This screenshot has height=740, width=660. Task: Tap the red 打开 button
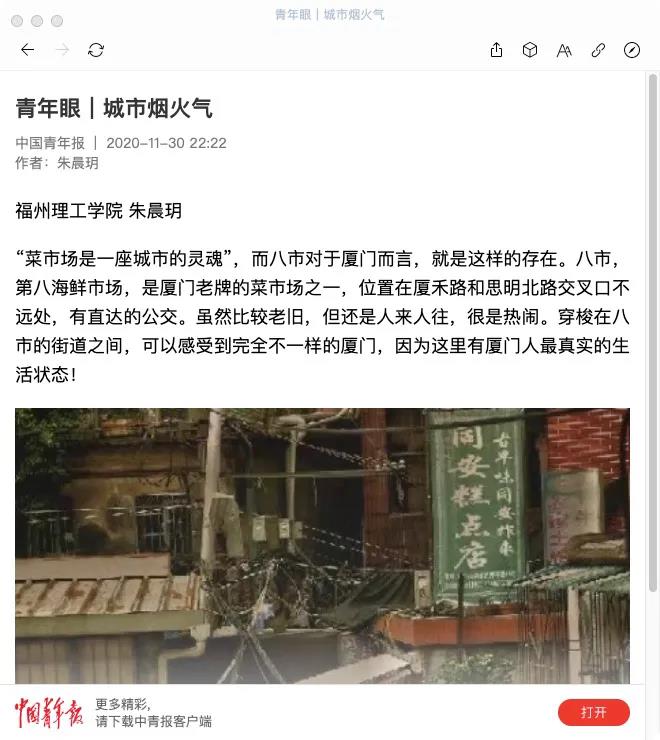point(593,712)
